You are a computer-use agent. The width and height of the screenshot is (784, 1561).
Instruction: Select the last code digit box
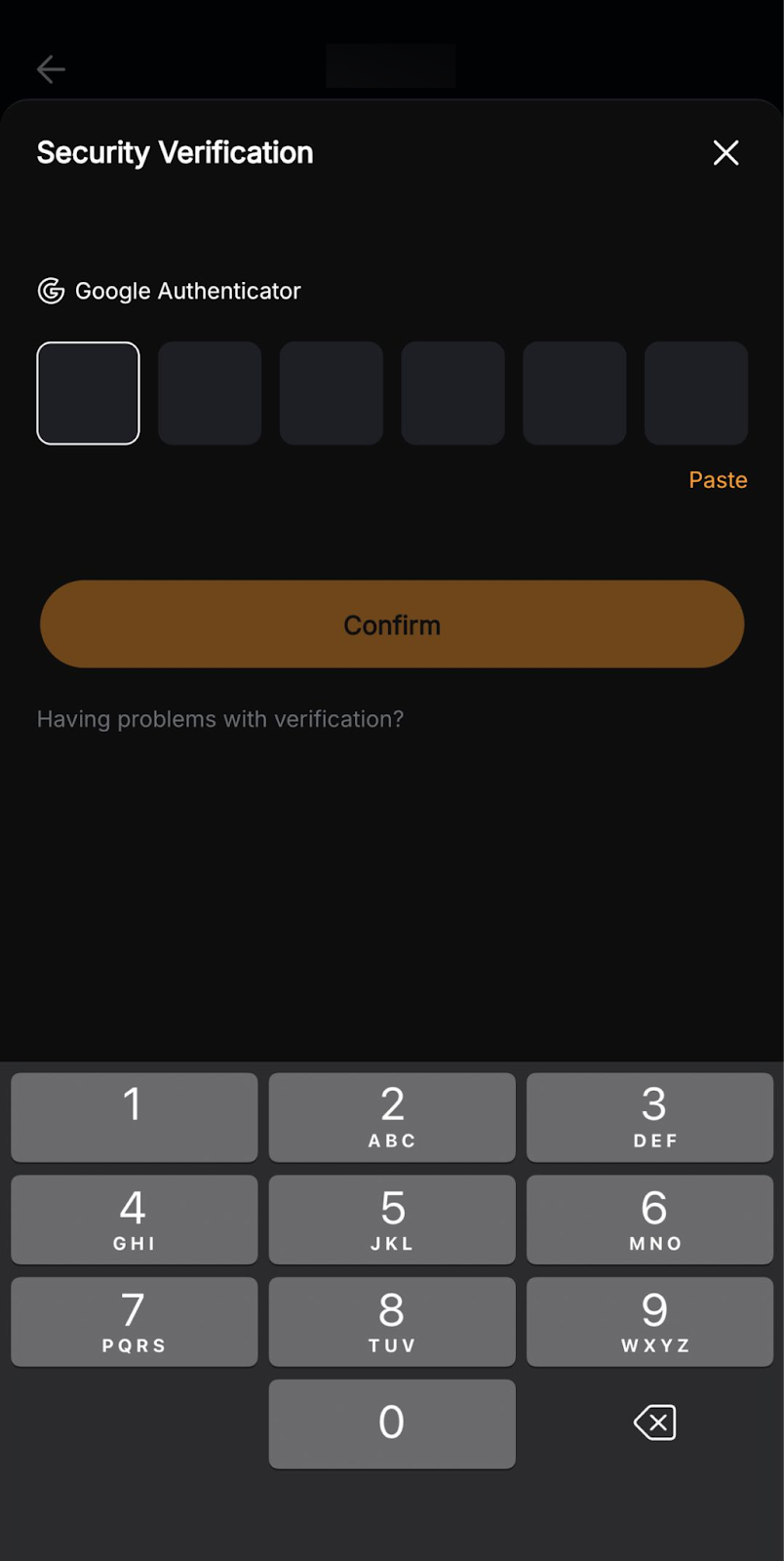pos(695,393)
